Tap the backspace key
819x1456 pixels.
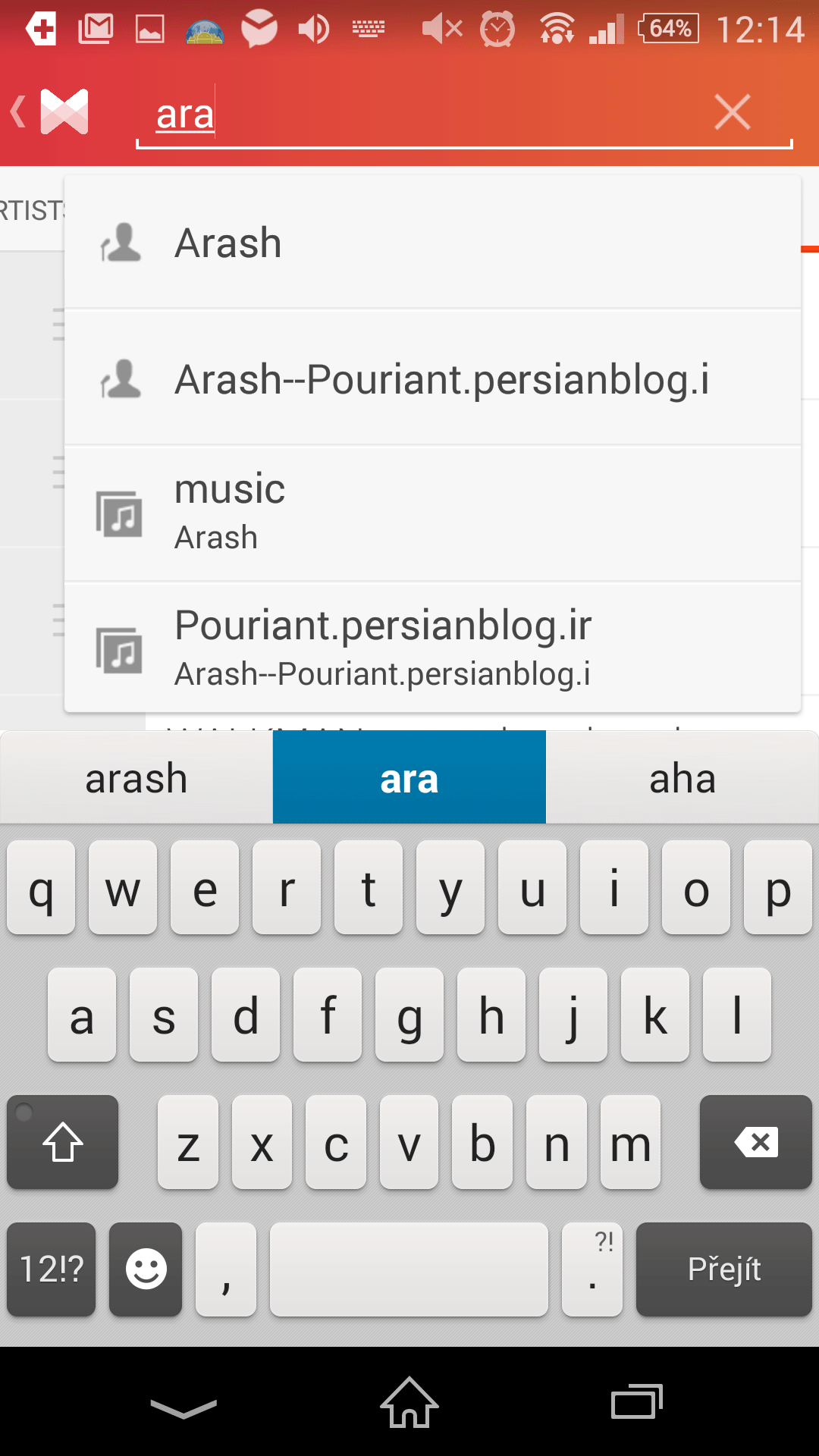(x=755, y=1141)
